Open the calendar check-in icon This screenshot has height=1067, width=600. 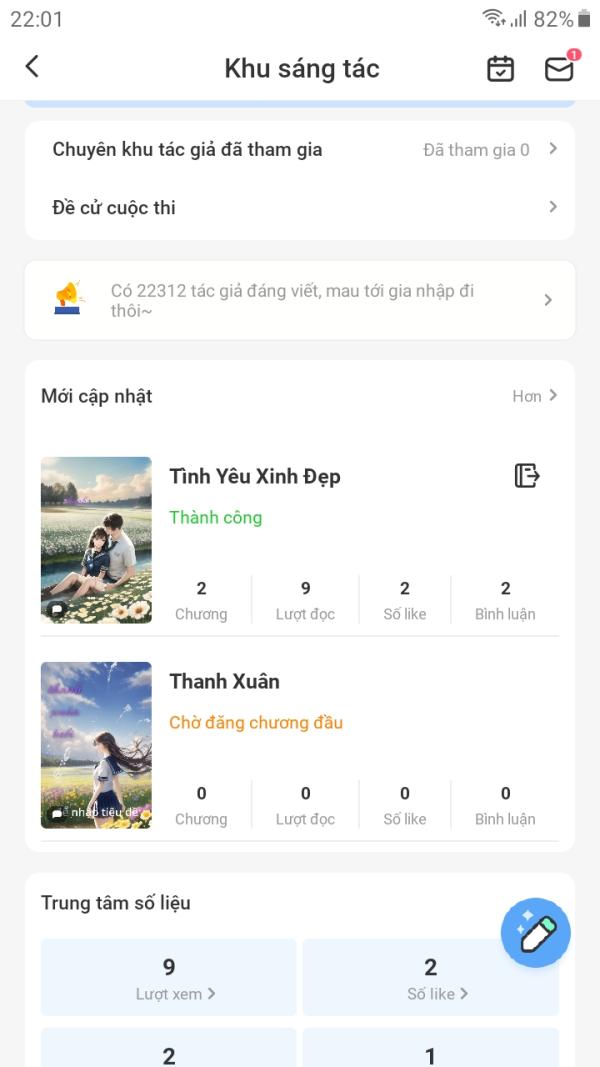(x=500, y=68)
